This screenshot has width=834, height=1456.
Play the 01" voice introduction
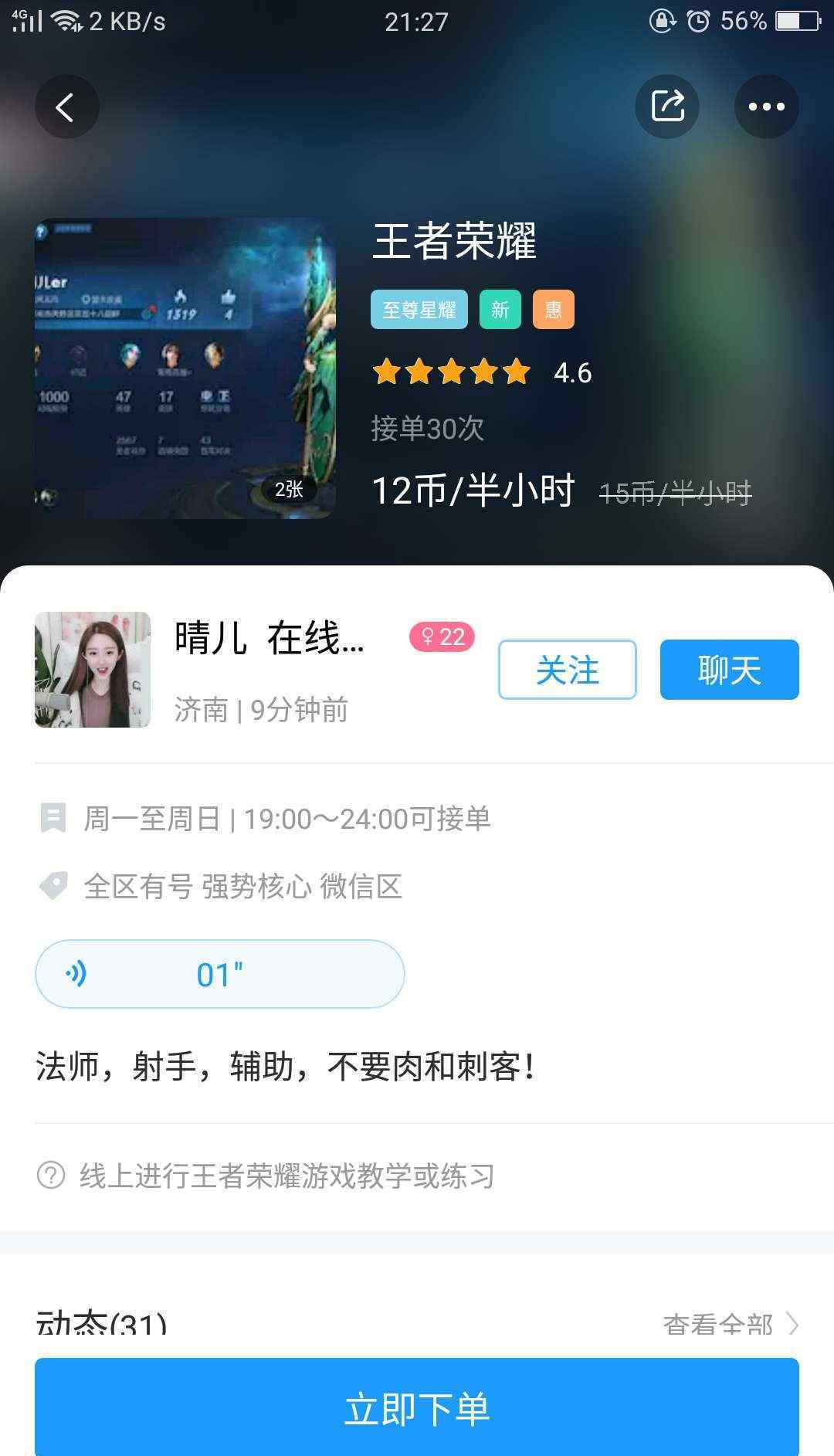pos(219,974)
